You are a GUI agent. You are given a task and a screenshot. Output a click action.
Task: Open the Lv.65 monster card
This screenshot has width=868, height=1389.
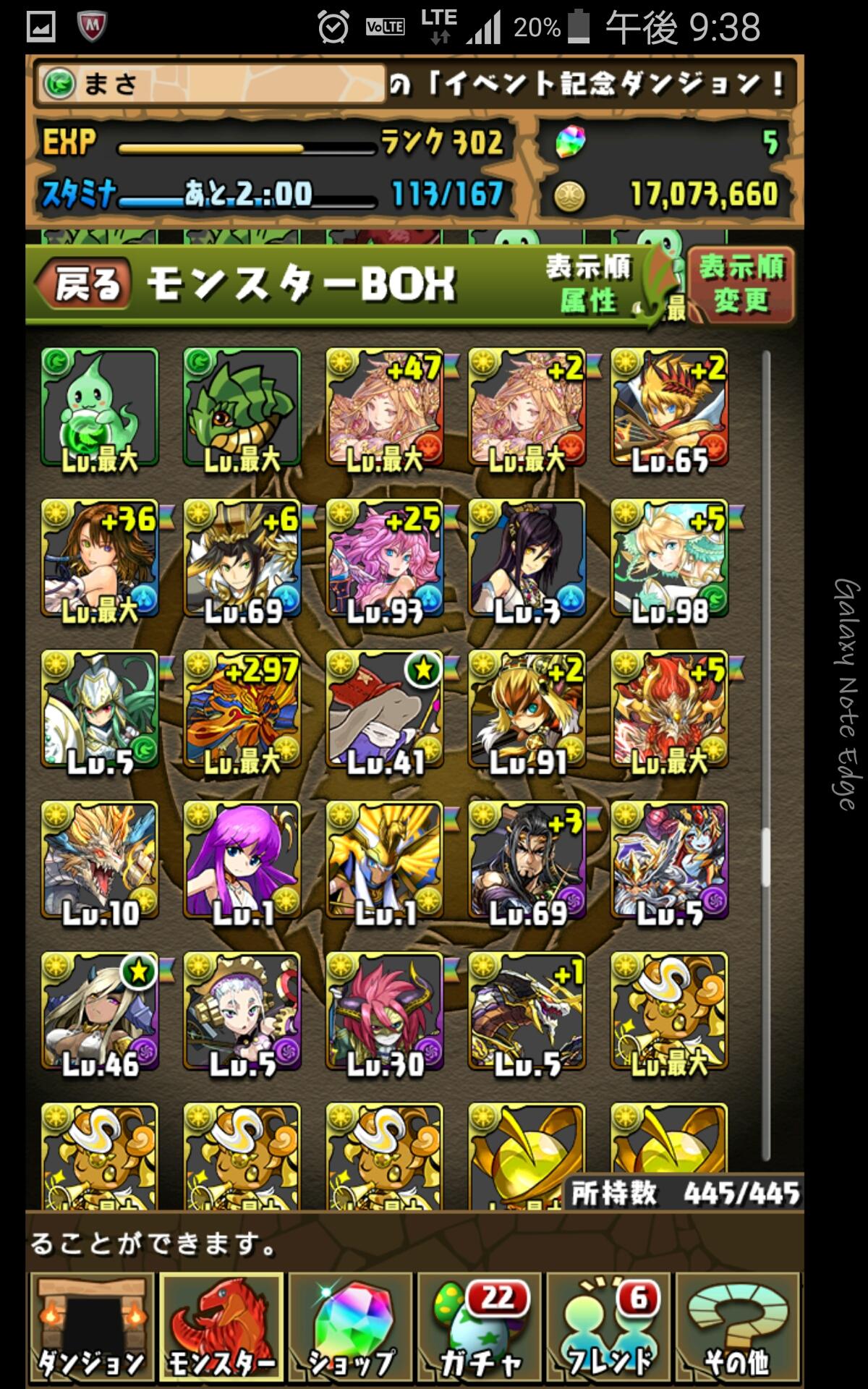click(x=669, y=407)
